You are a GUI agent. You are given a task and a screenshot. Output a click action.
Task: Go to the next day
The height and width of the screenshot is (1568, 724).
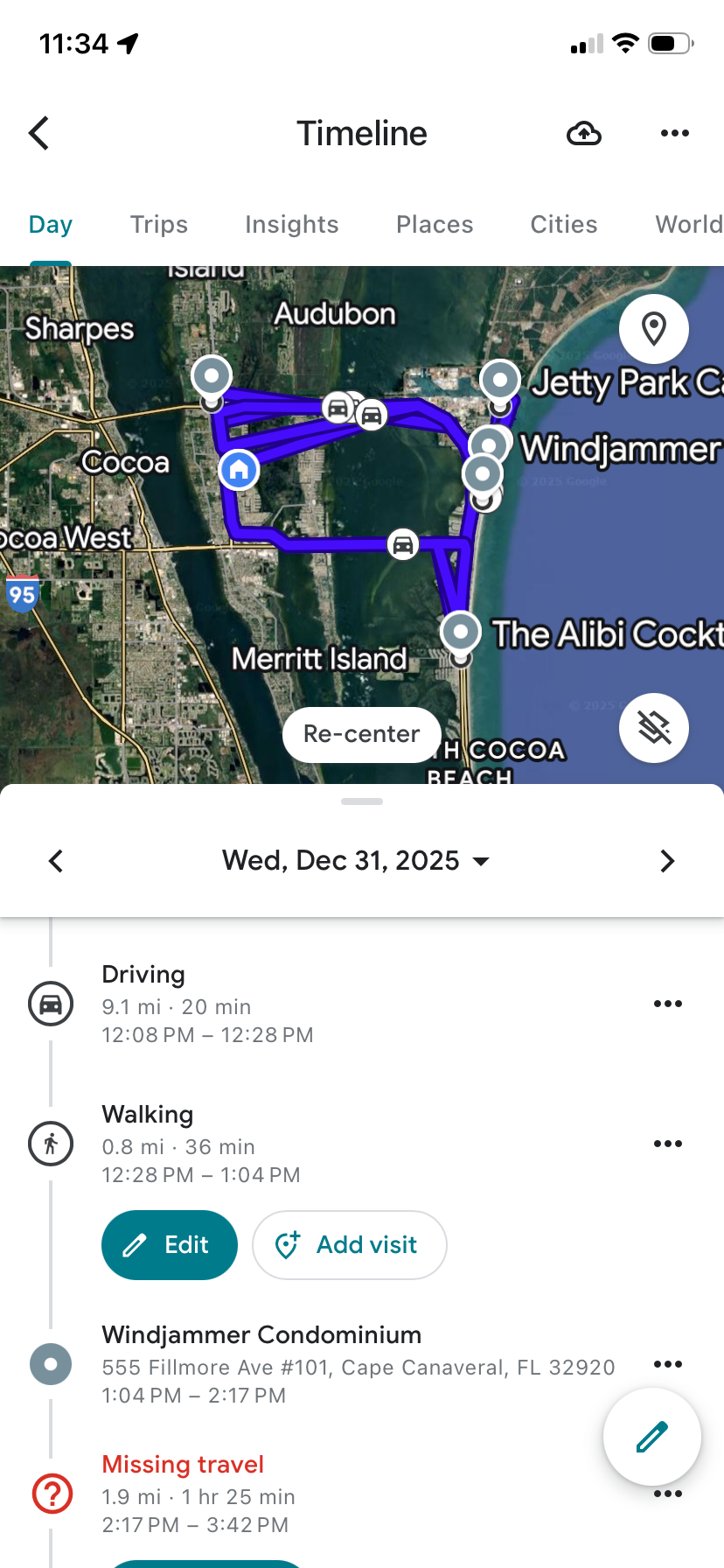pyautogui.click(x=667, y=861)
